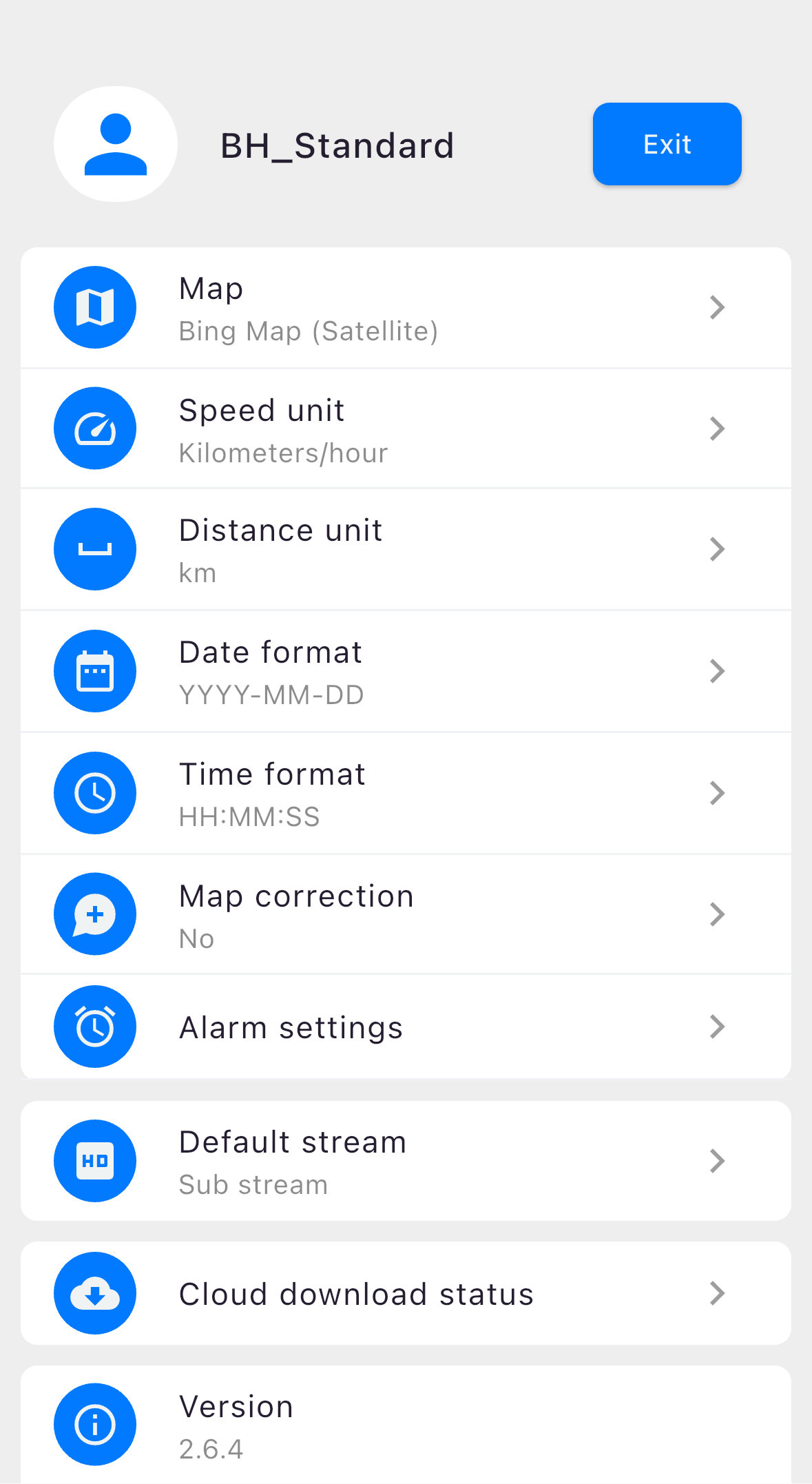Tap the Exit button

click(667, 144)
